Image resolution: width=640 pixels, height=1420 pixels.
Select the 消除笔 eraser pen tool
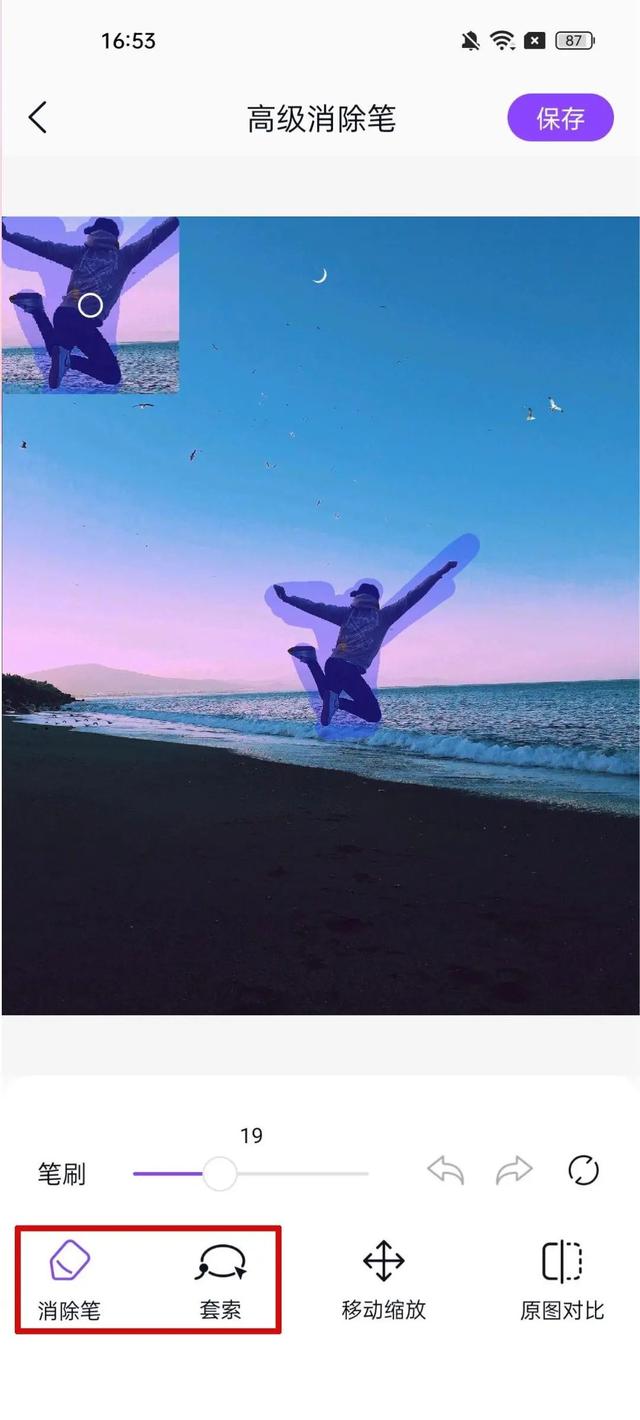pyautogui.click(x=69, y=1280)
